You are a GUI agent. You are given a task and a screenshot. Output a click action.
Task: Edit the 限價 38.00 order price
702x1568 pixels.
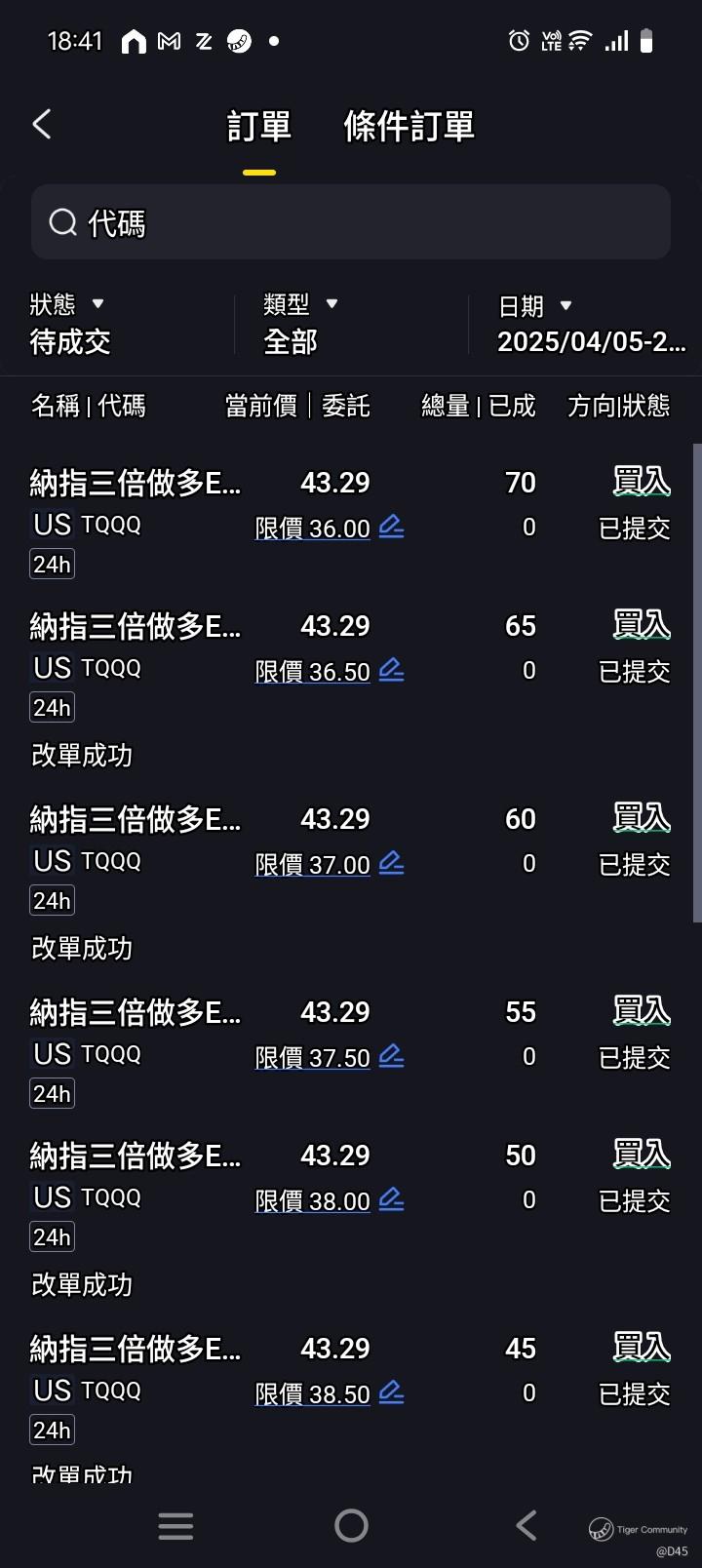pyautogui.click(x=391, y=1200)
